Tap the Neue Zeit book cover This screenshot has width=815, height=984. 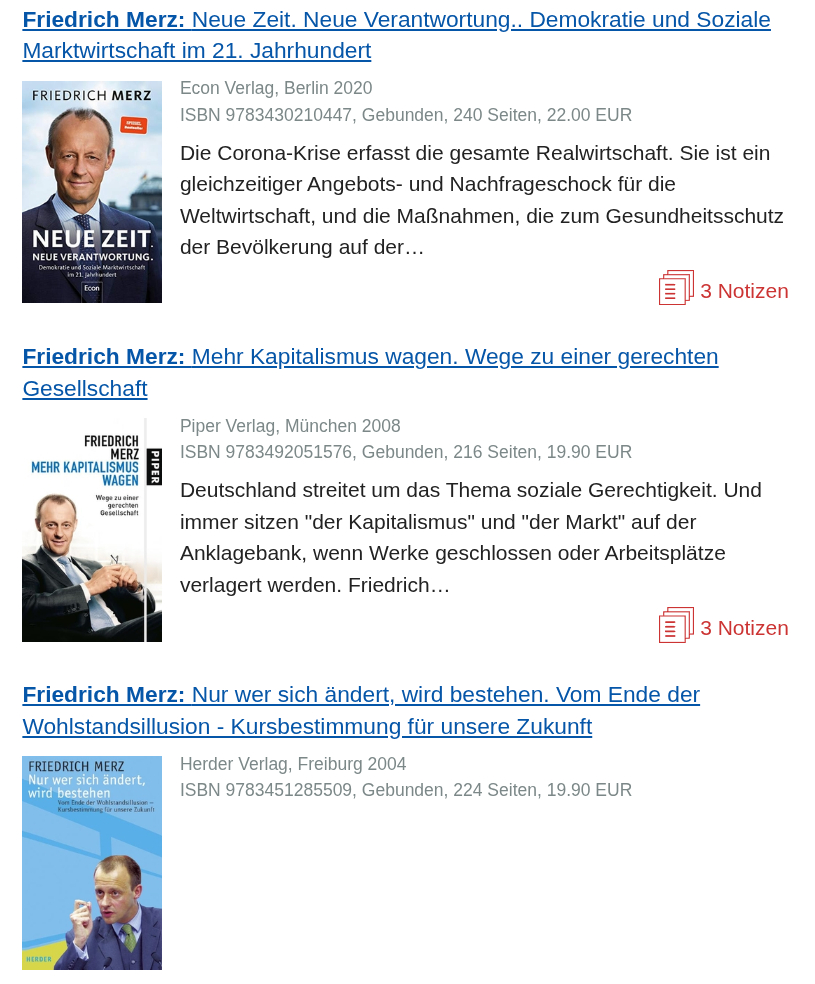(92, 192)
